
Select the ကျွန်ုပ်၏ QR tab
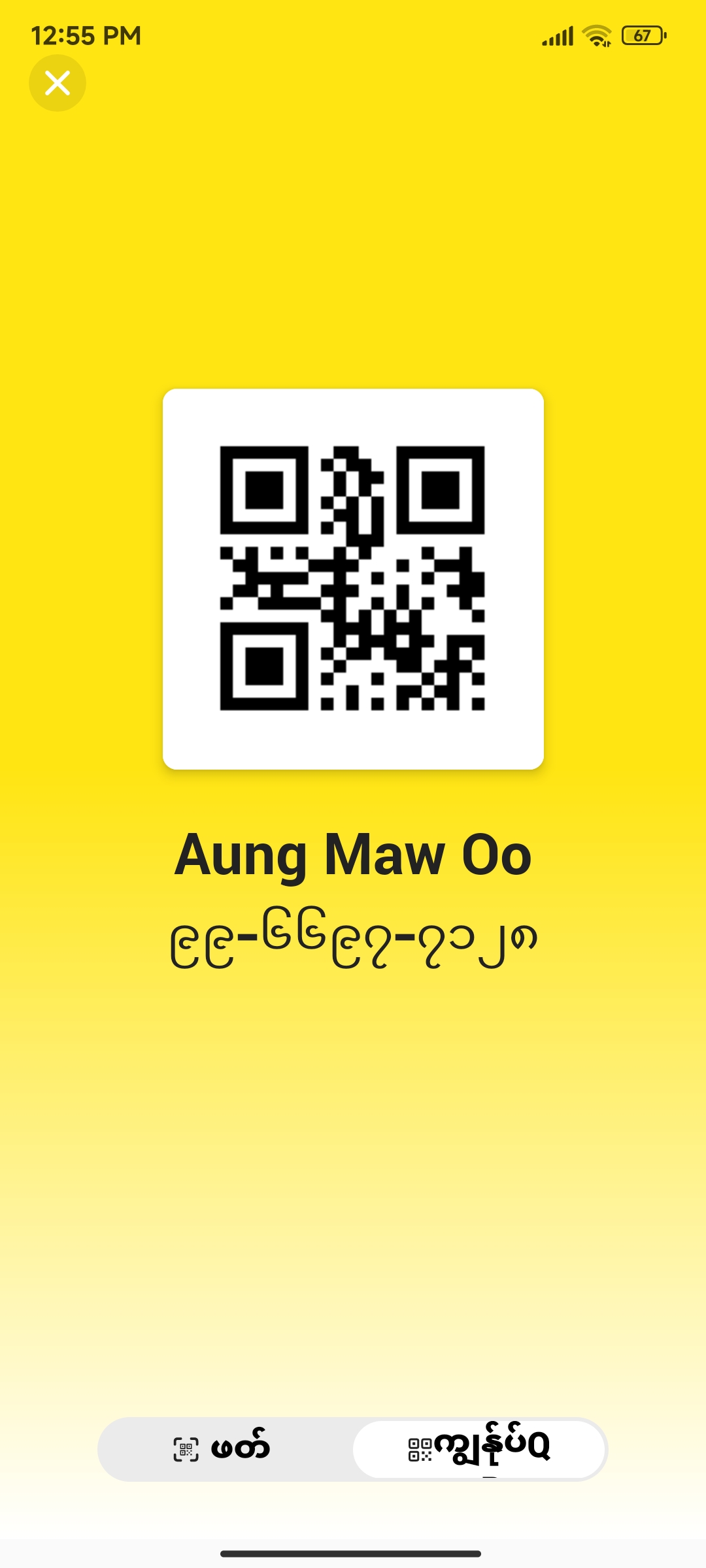pyautogui.click(x=479, y=1449)
